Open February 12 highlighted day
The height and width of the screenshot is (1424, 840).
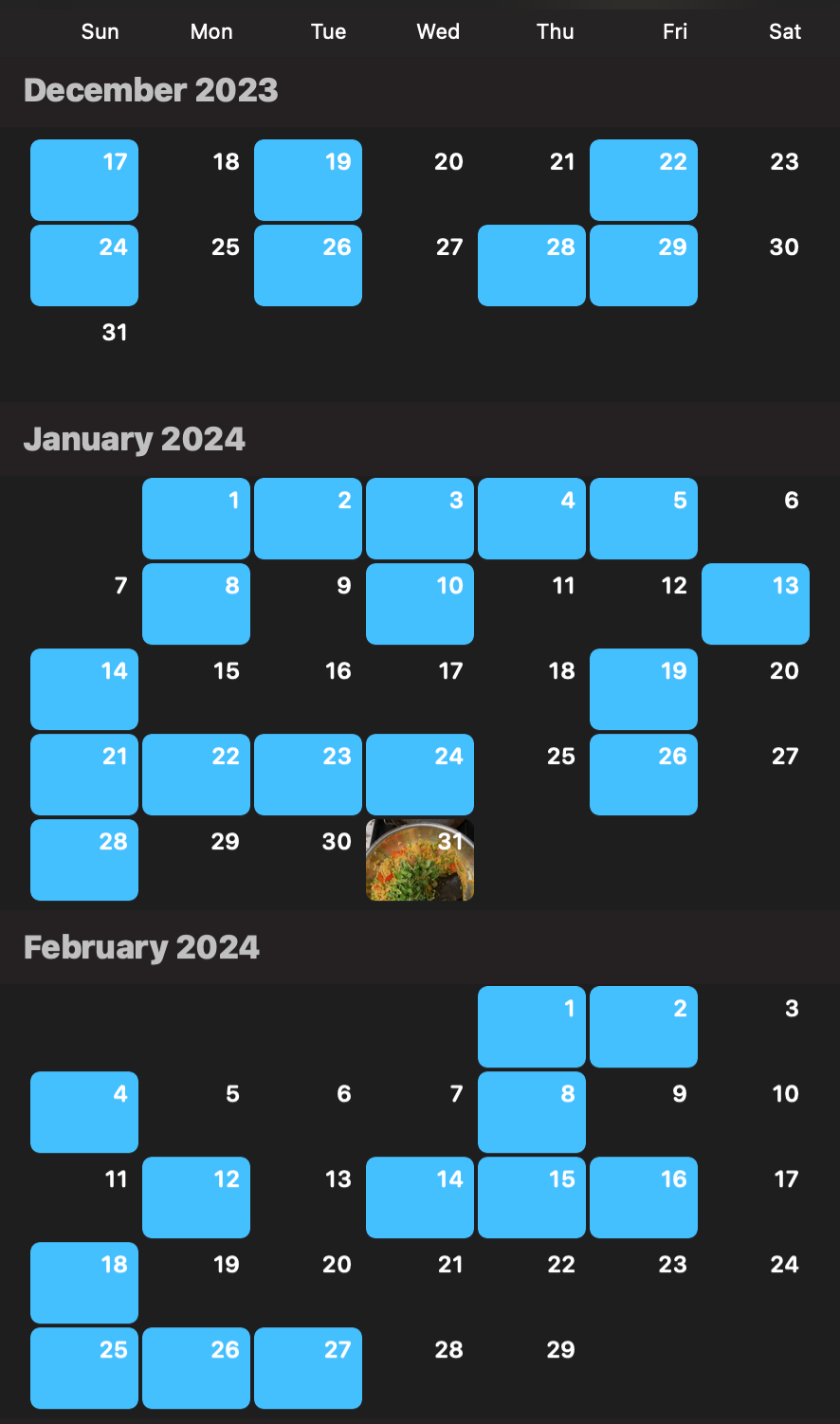196,1197
